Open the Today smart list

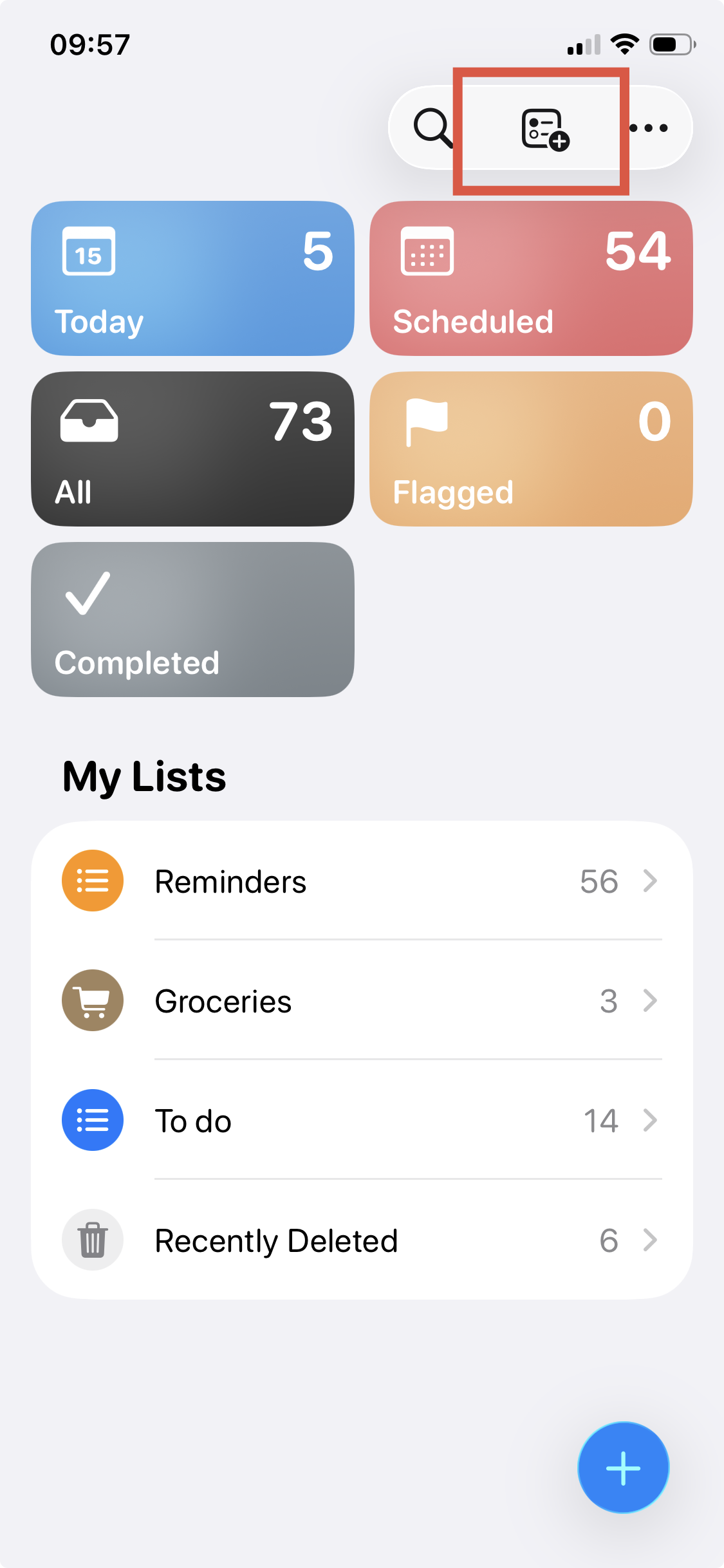[192, 278]
